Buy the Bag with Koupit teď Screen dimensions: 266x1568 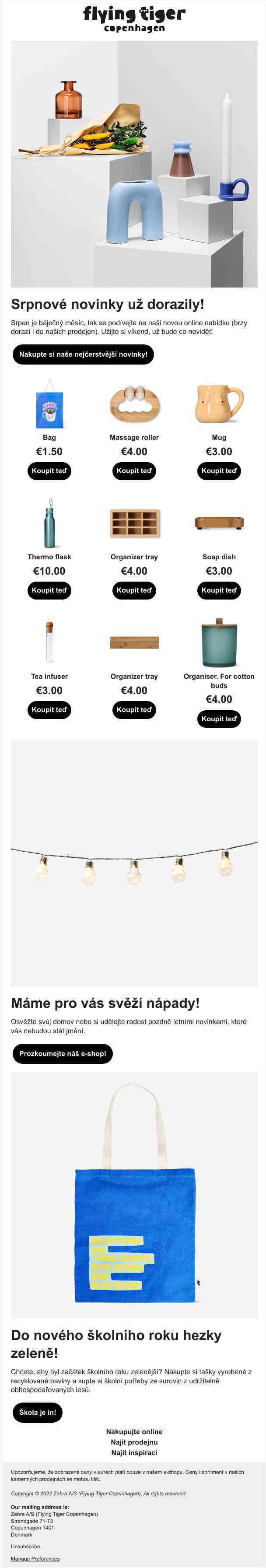tap(49, 470)
